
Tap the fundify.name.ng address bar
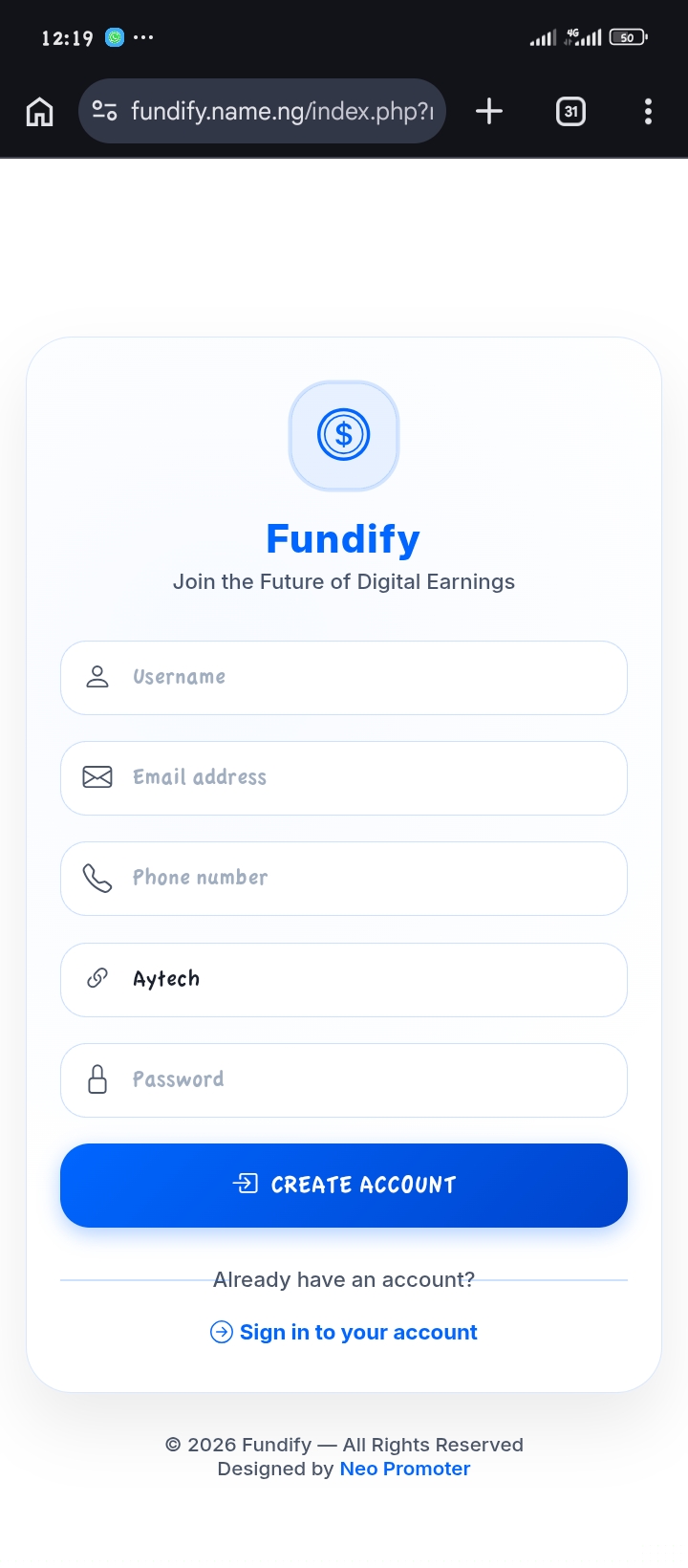[x=282, y=112]
